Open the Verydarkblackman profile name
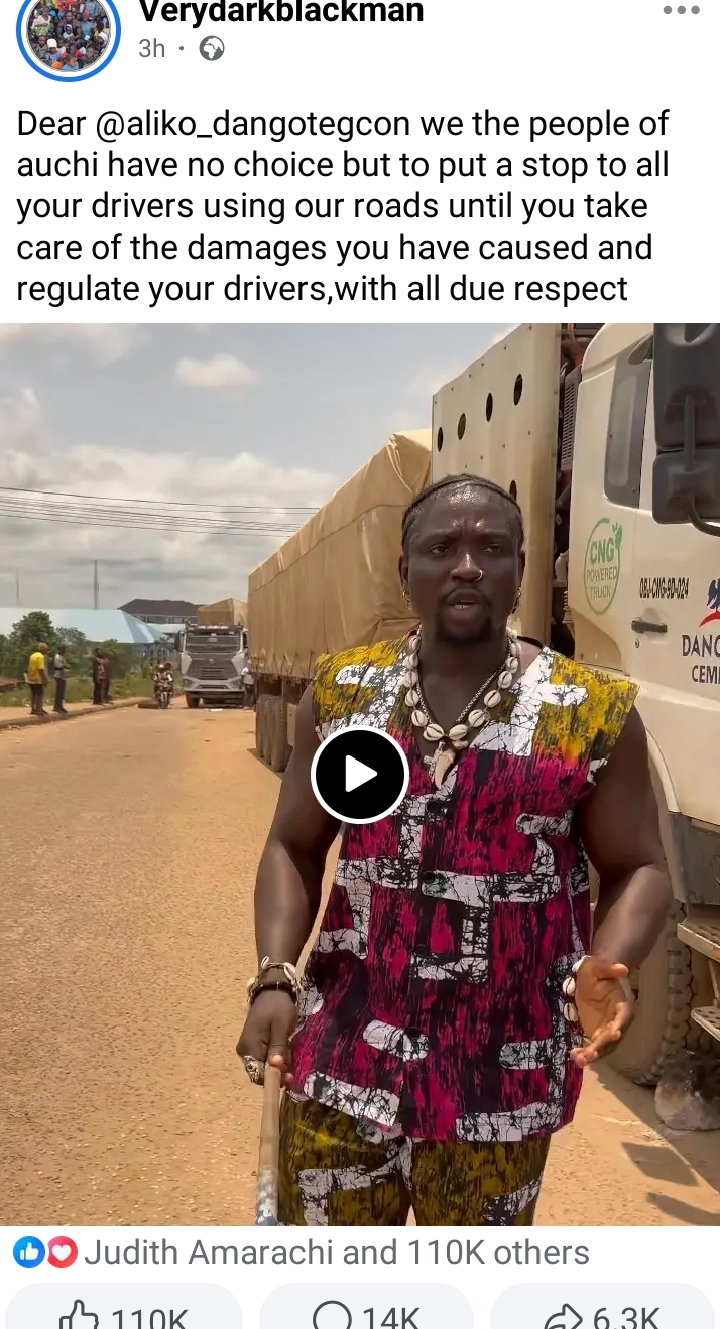The height and width of the screenshot is (1329, 720). point(281,12)
